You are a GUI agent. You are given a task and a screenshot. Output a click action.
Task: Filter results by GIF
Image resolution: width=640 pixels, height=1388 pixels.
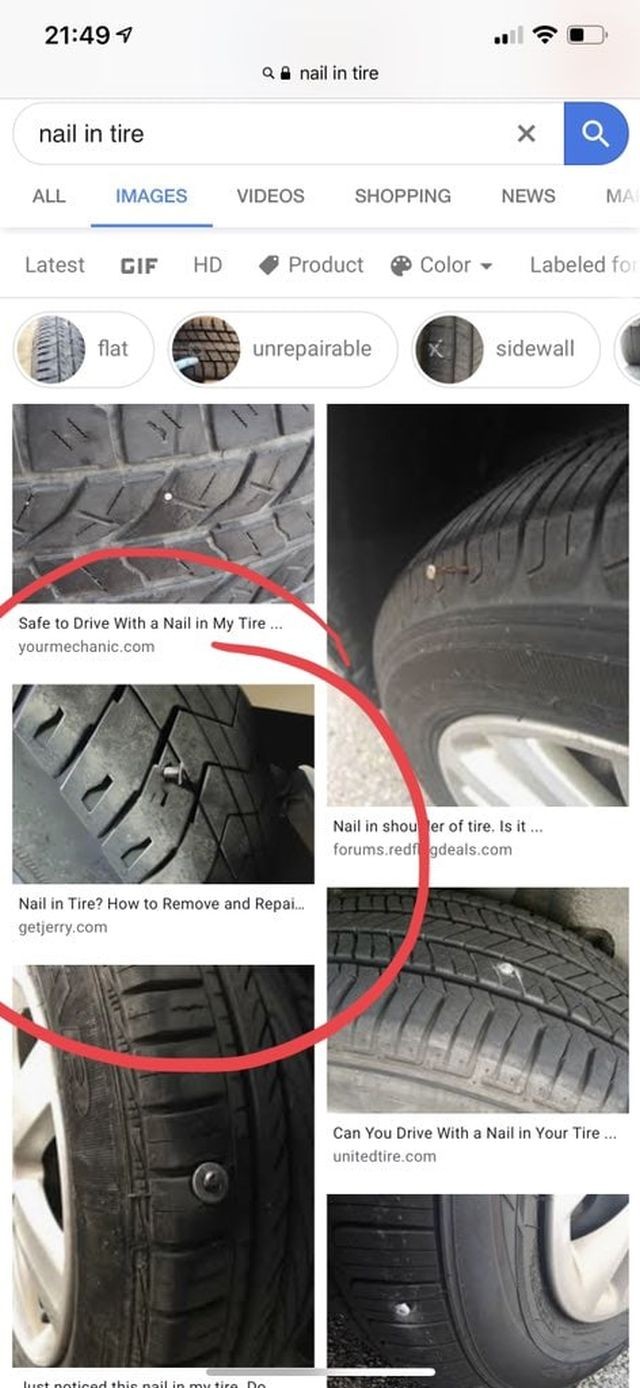pos(138,266)
